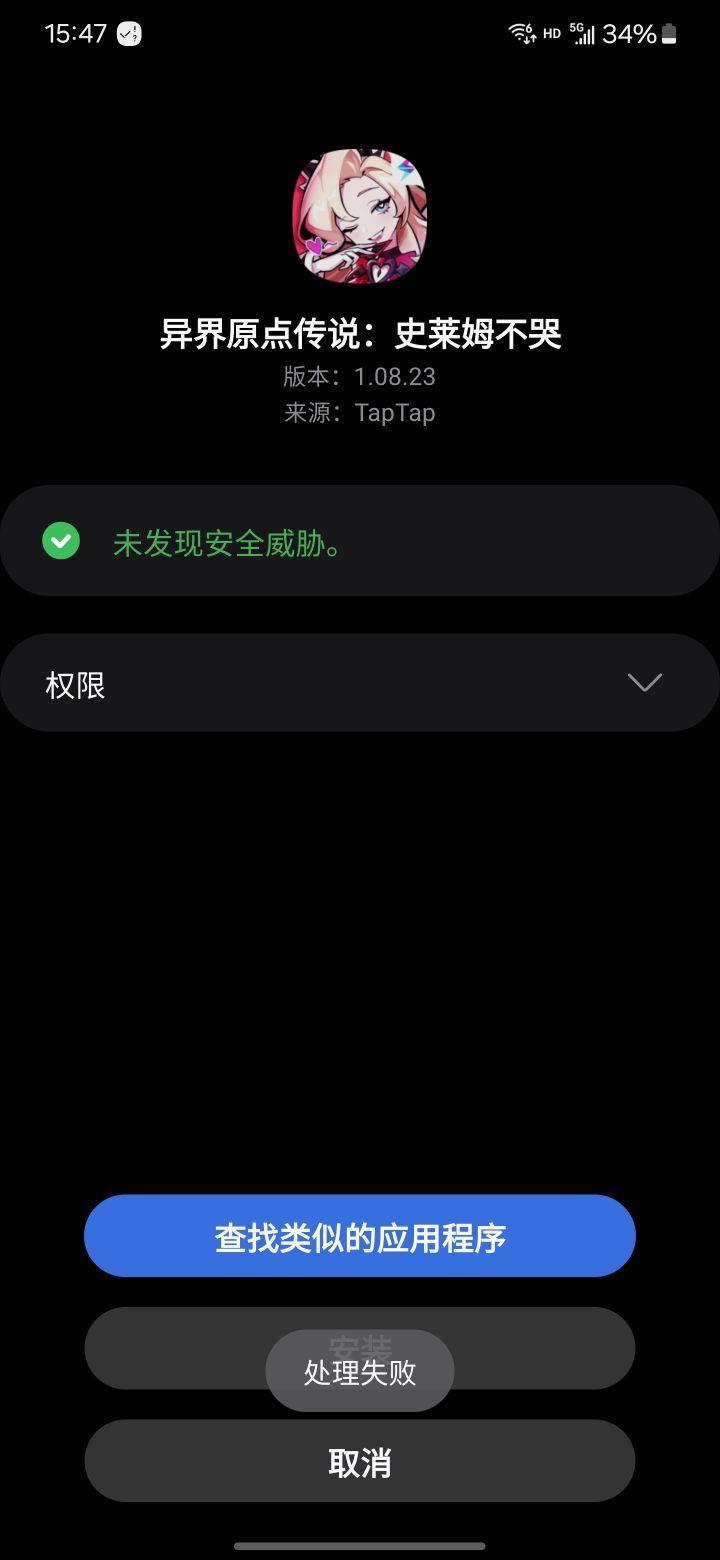The height and width of the screenshot is (1560, 720).
Task: Expand the 权限 permissions section
Action: [x=360, y=683]
